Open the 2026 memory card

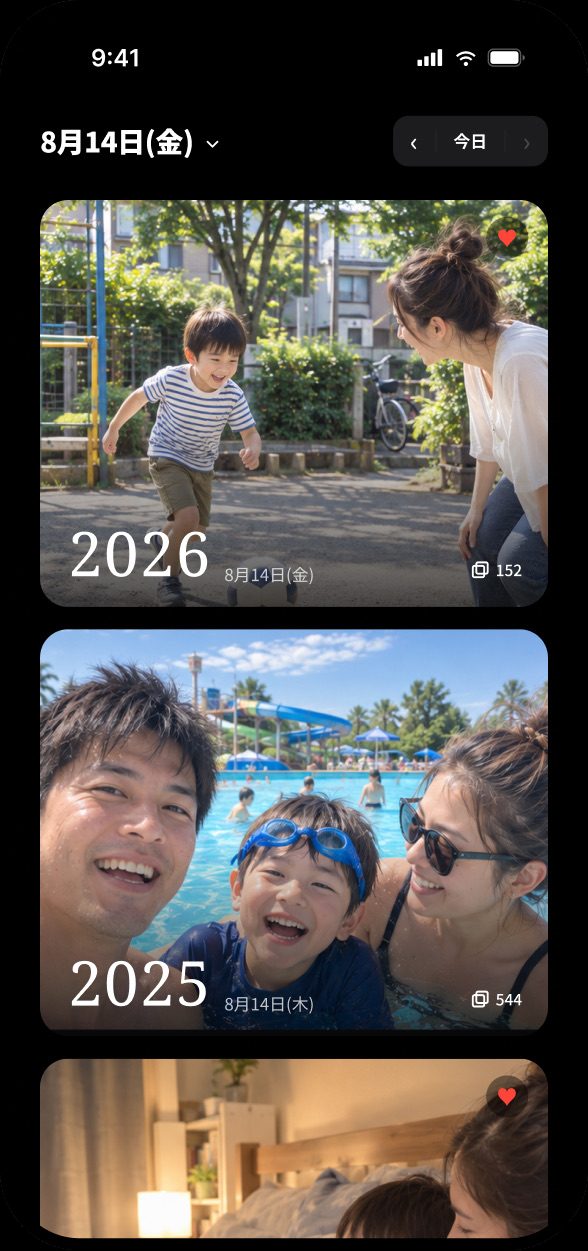pos(294,403)
